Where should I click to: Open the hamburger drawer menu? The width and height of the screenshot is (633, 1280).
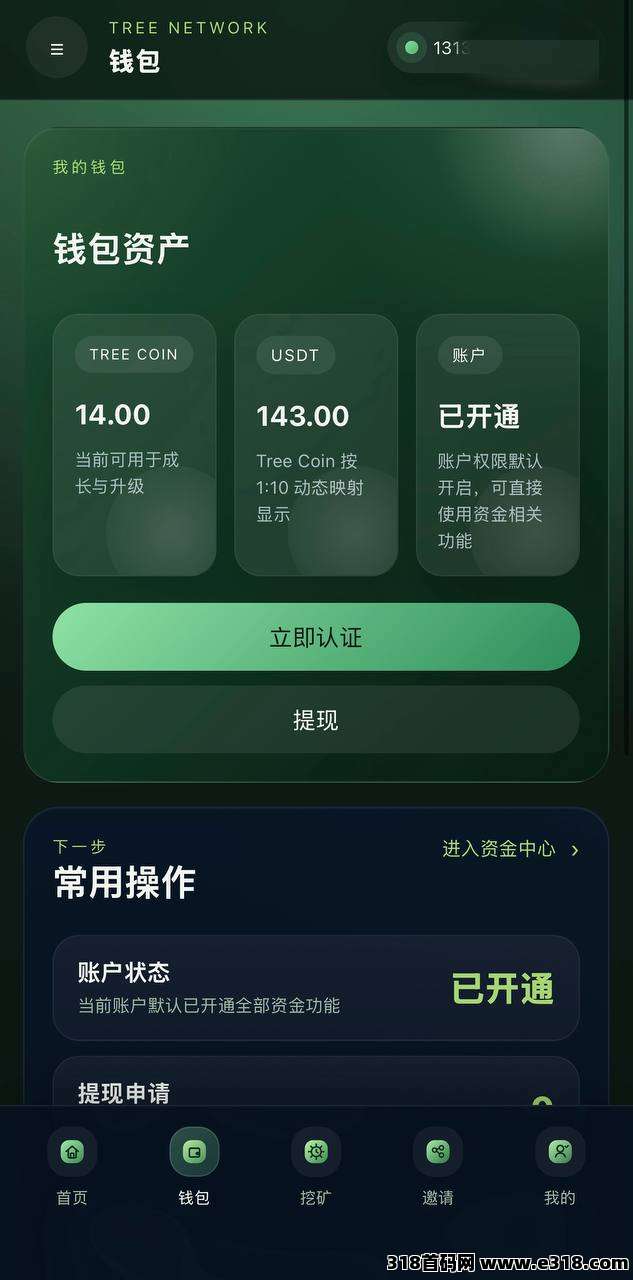coord(57,48)
